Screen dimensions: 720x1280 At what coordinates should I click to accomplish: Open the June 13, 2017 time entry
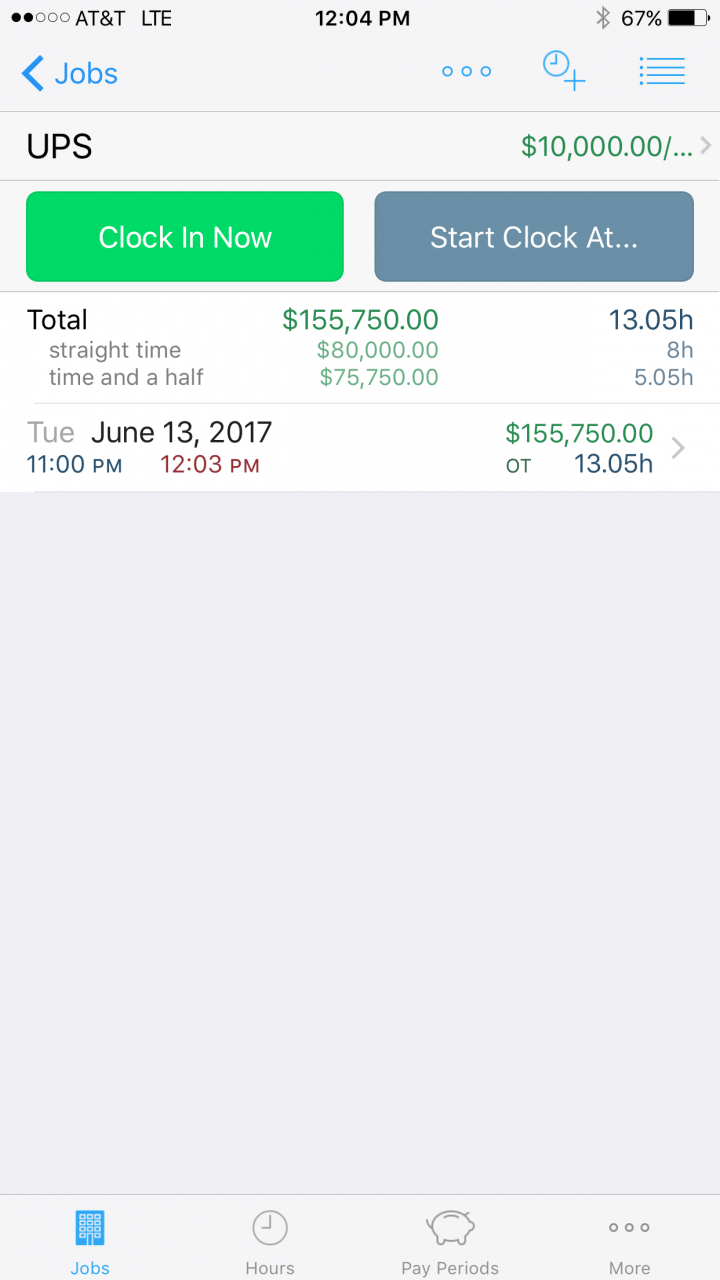pyautogui.click(x=360, y=448)
